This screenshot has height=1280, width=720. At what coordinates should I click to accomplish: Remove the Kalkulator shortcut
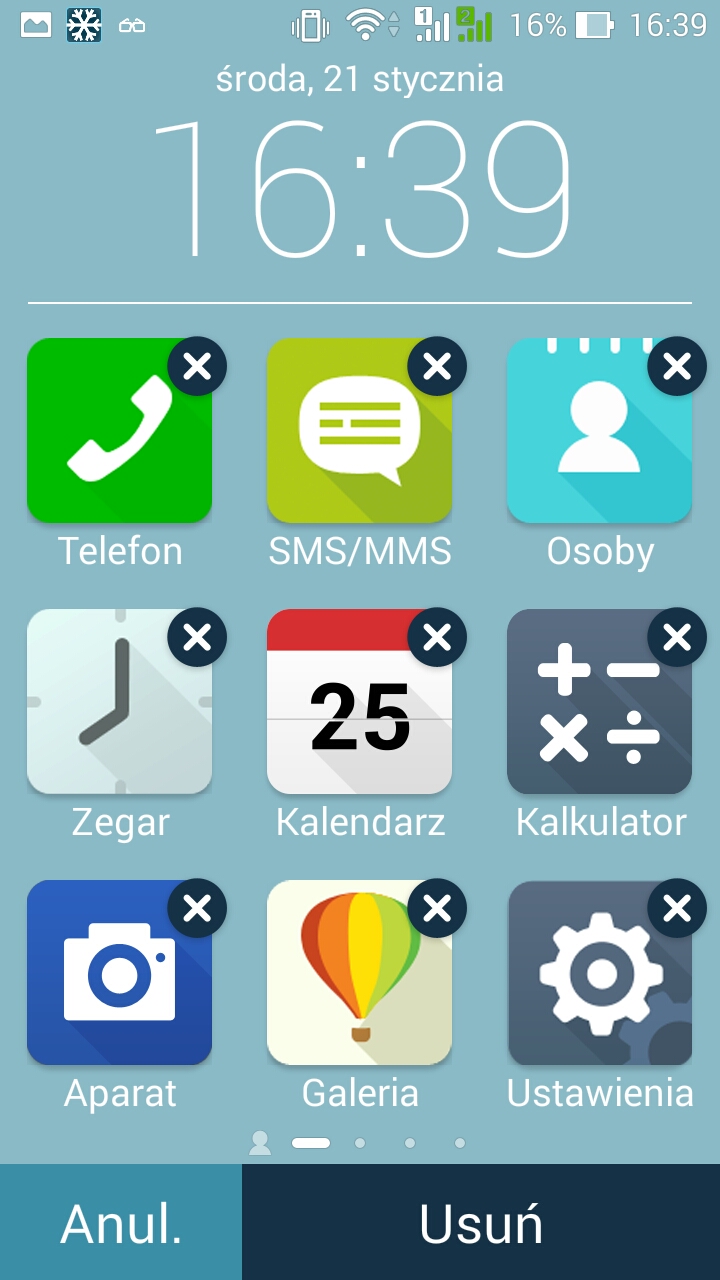(677, 637)
